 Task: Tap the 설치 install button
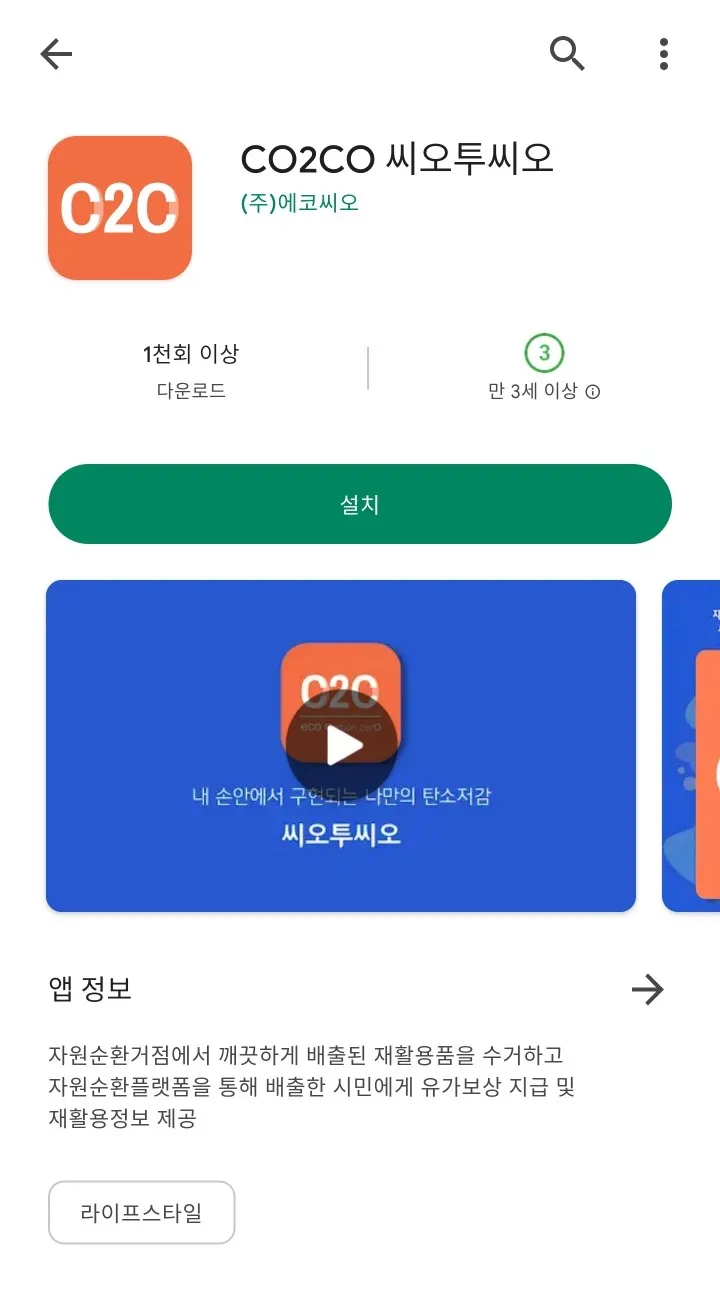360,504
